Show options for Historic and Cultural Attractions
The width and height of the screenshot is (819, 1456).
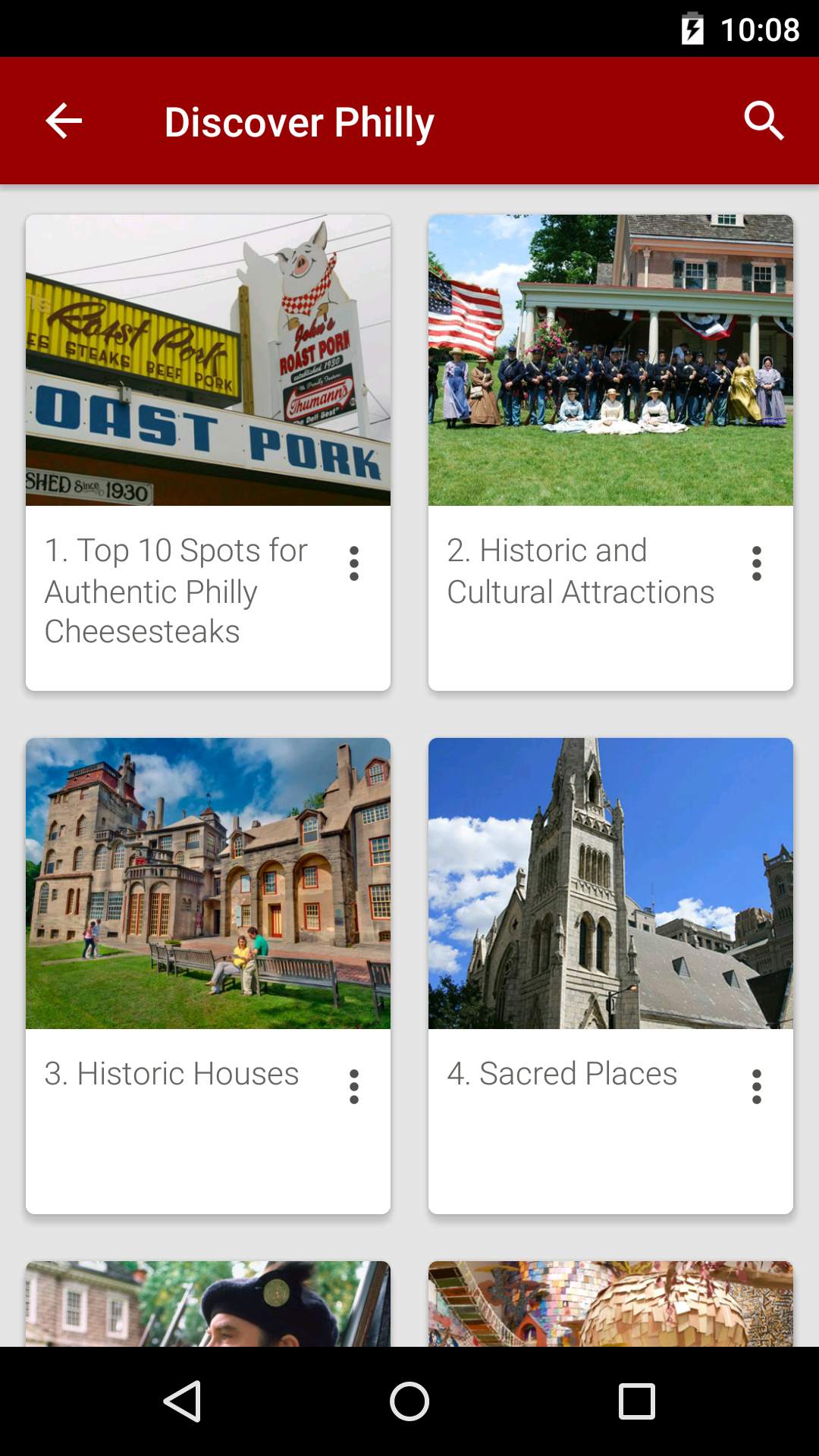(x=756, y=563)
